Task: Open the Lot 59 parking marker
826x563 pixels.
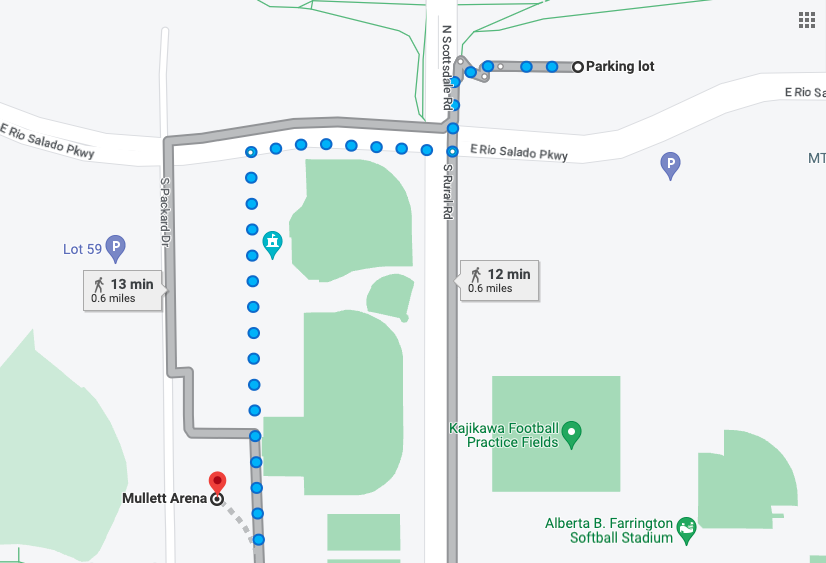Action: (116, 246)
